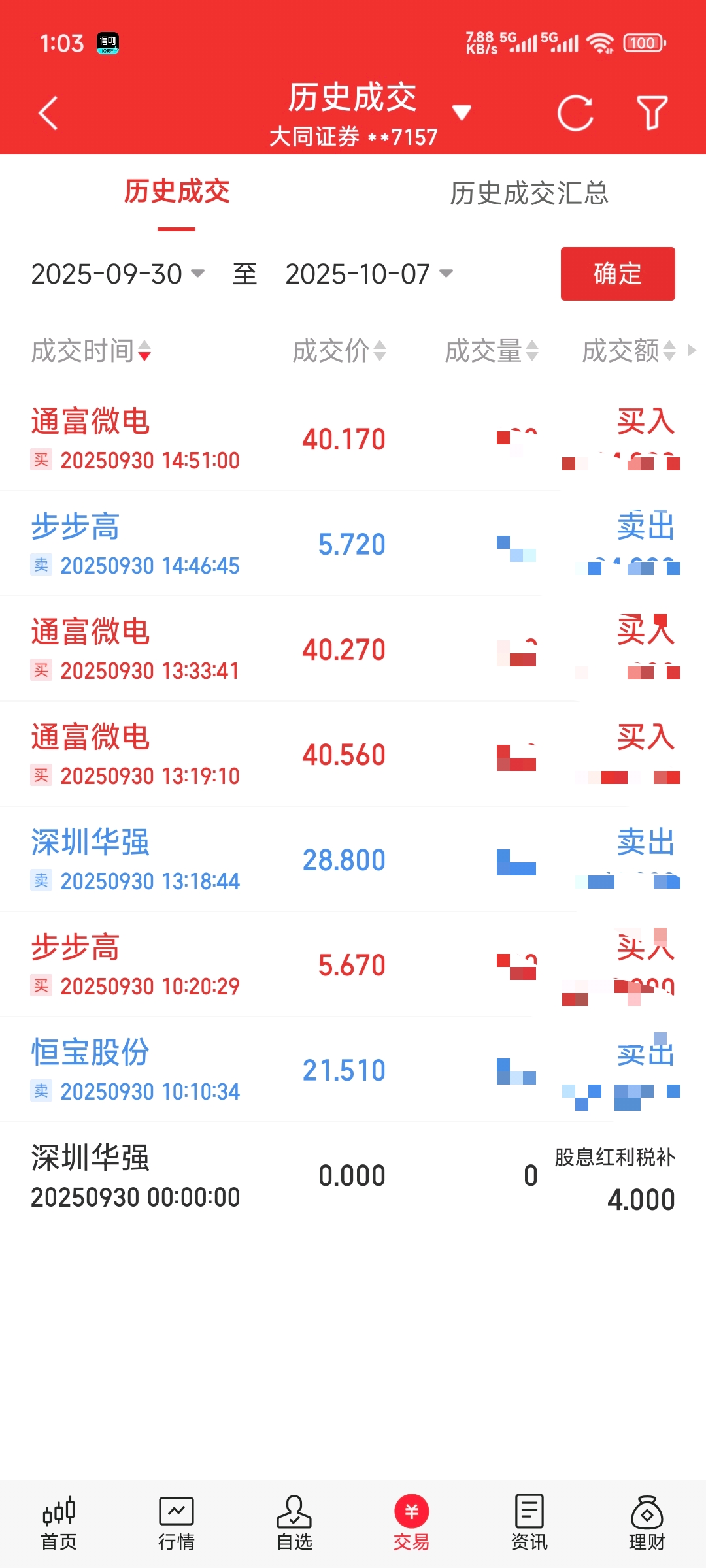The height and width of the screenshot is (1568, 706).
Task: Change the start date 2025-09-30
Action: [118, 274]
